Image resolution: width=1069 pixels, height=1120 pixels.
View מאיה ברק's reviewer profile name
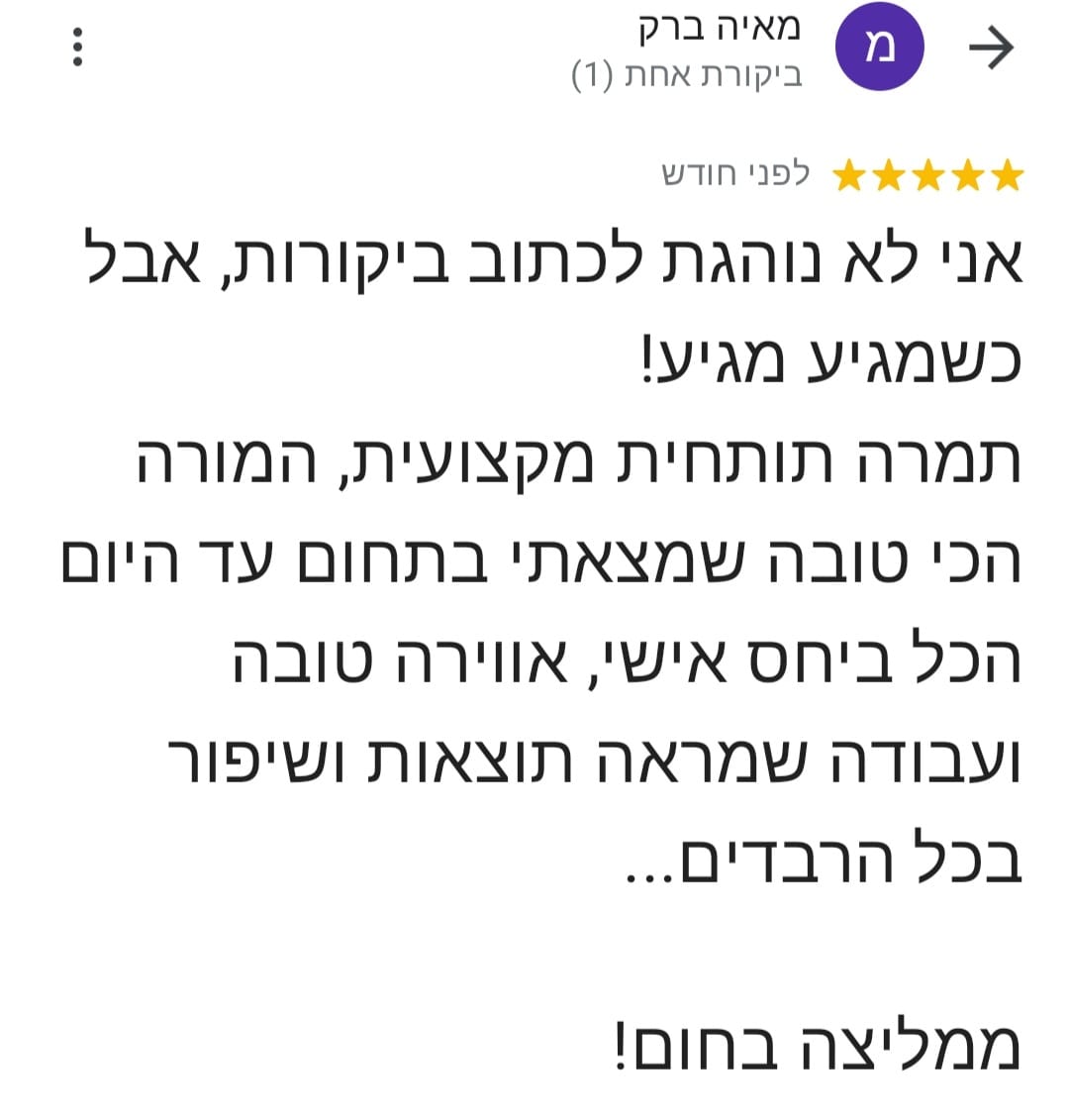(x=719, y=28)
